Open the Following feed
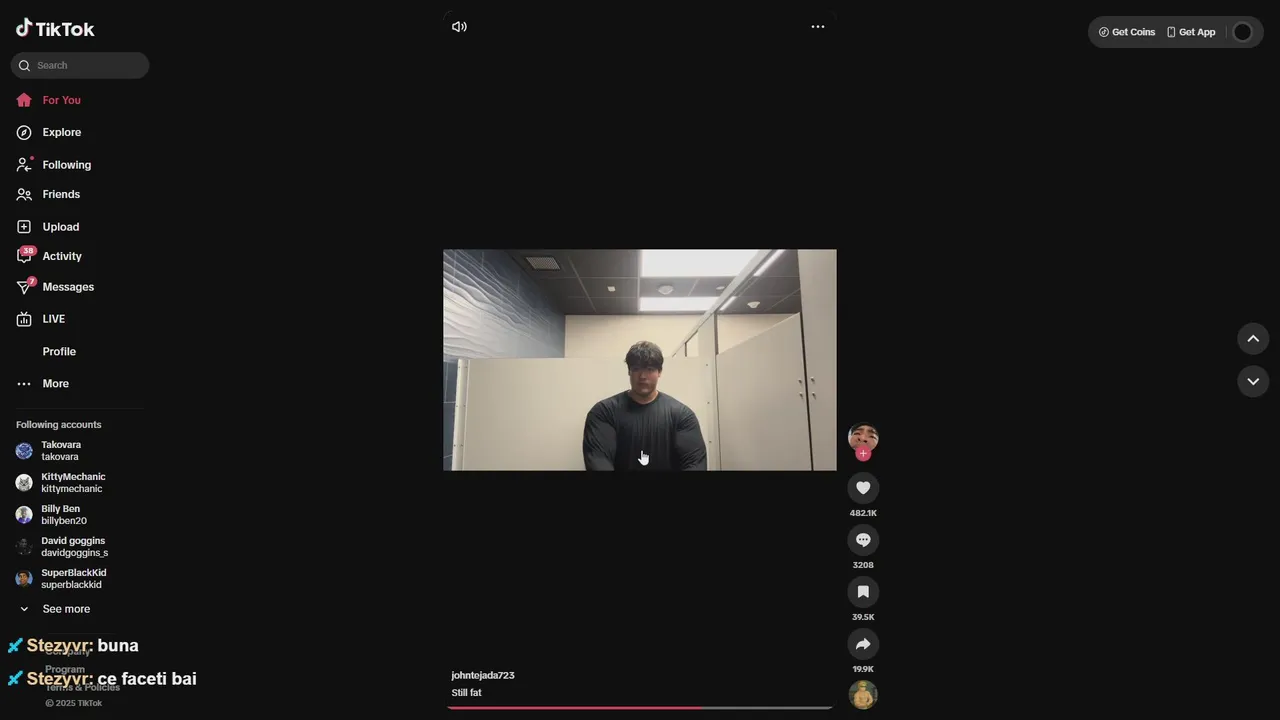The height and width of the screenshot is (720, 1280). pyautogui.click(x=66, y=165)
